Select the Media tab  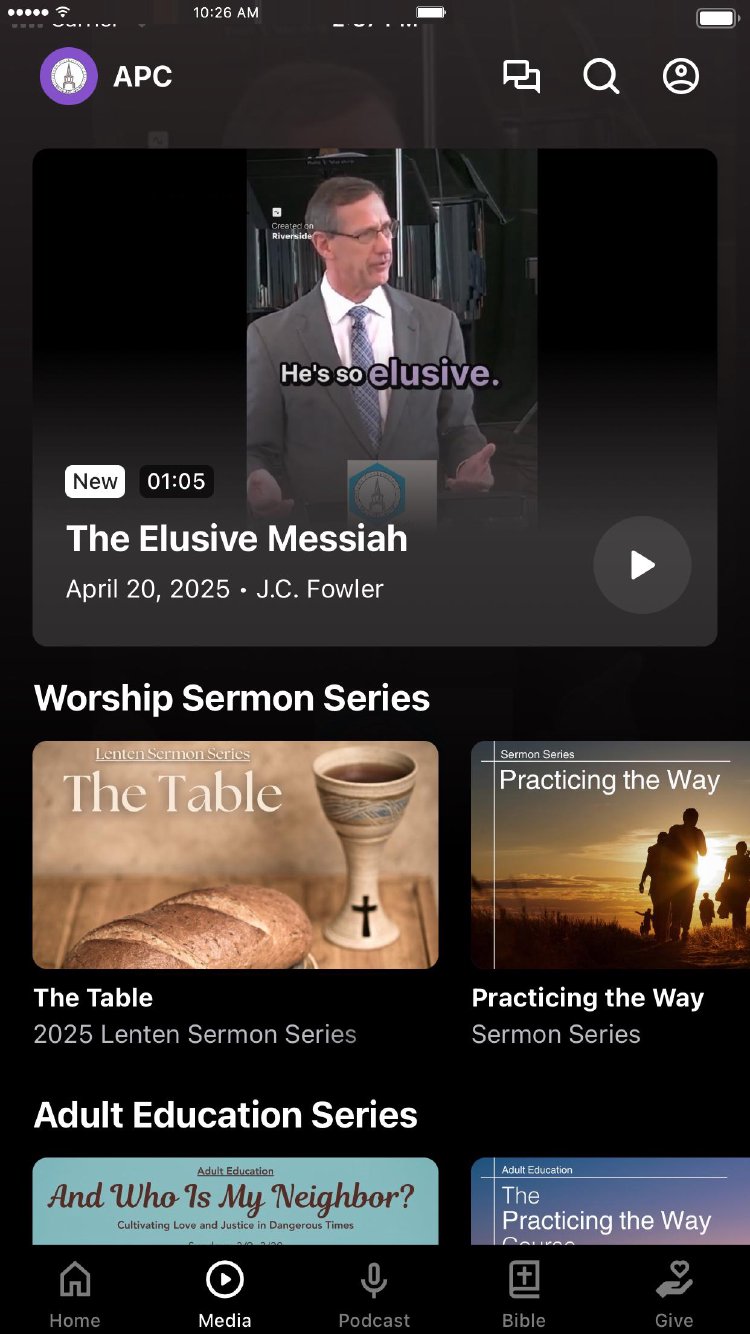225,1294
